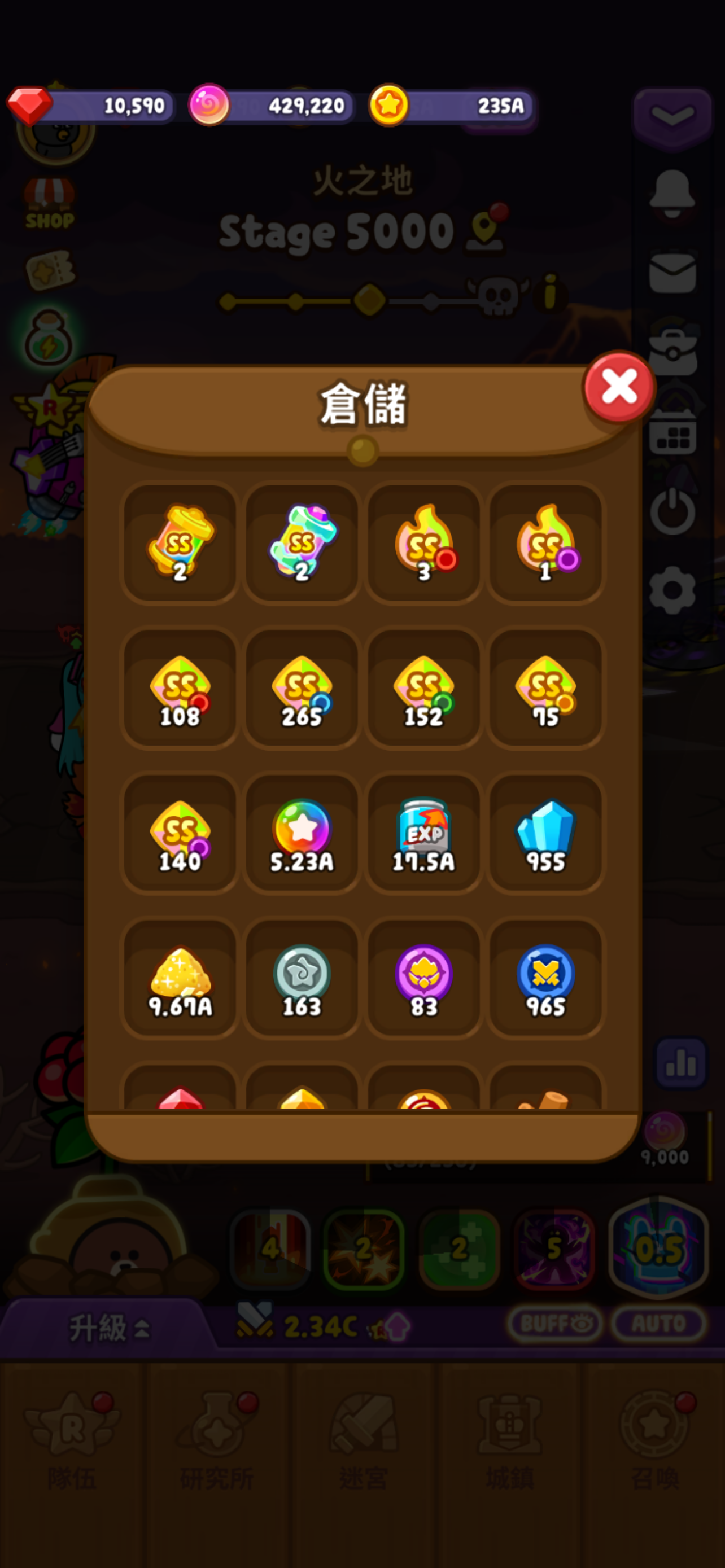Image resolution: width=725 pixels, height=1568 pixels.
Task: Select the SS flame item with count 3
Action: click(x=423, y=542)
